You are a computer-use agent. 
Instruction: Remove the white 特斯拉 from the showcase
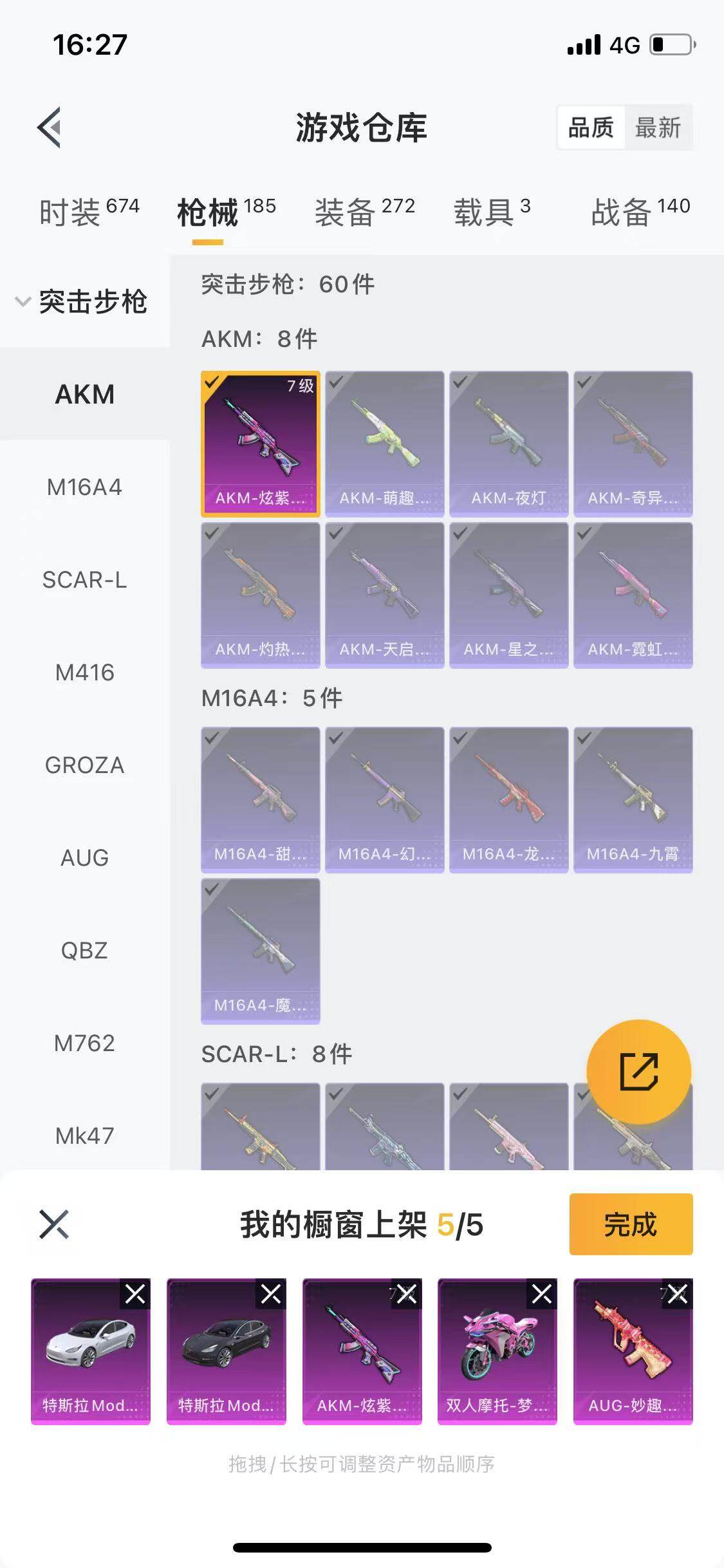click(x=135, y=1294)
